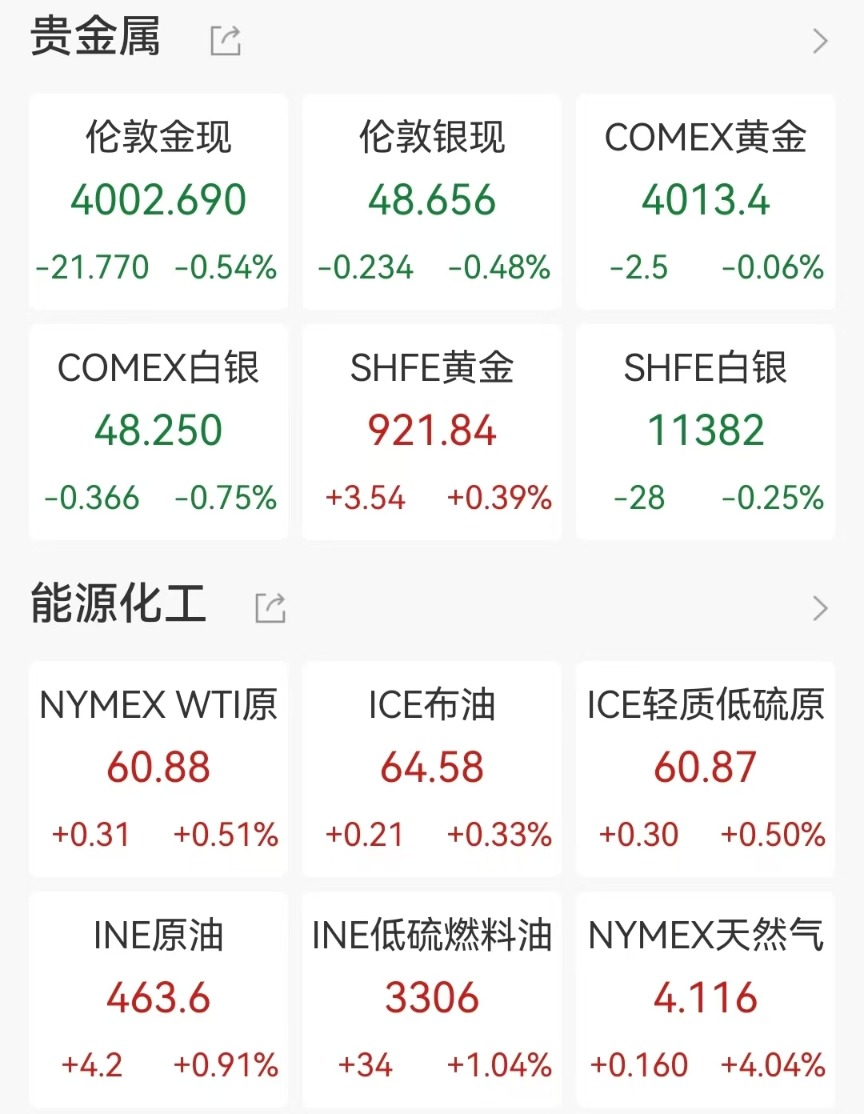Open more 能源化工 via chevron
The width and height of the screenshot is (864, 1114).
point(820,607)
